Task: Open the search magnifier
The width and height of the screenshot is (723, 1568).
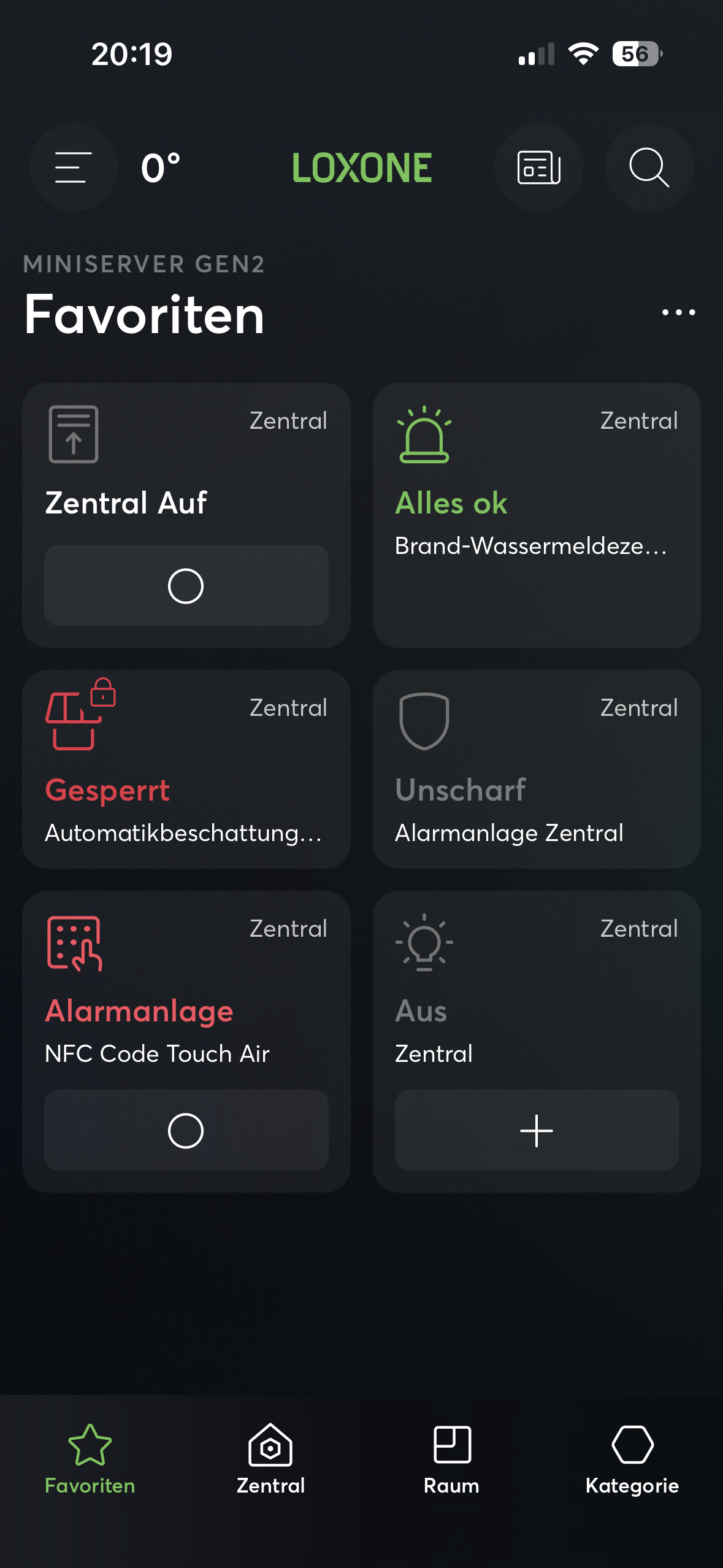Action: pyautogui.click(x=649, y=167)
